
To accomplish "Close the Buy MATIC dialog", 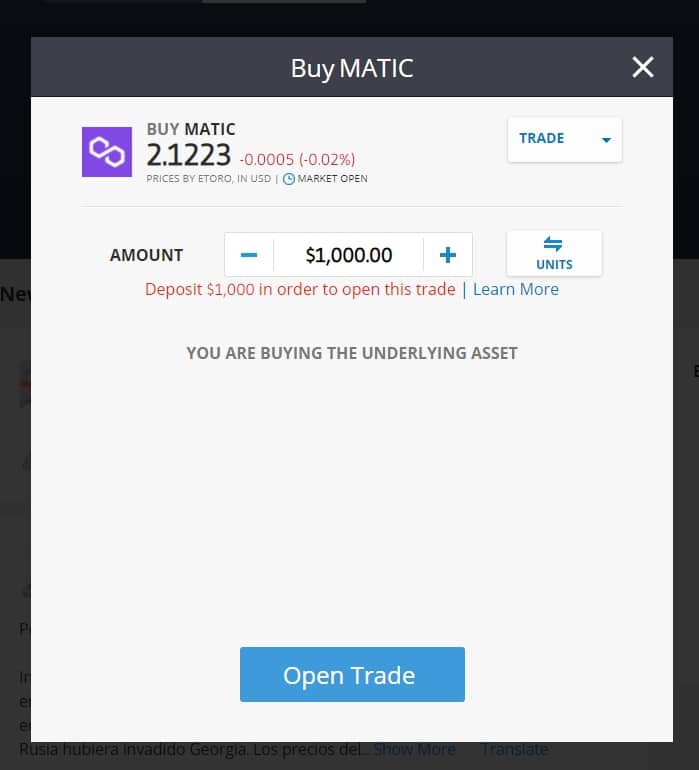I will (642, 67).
